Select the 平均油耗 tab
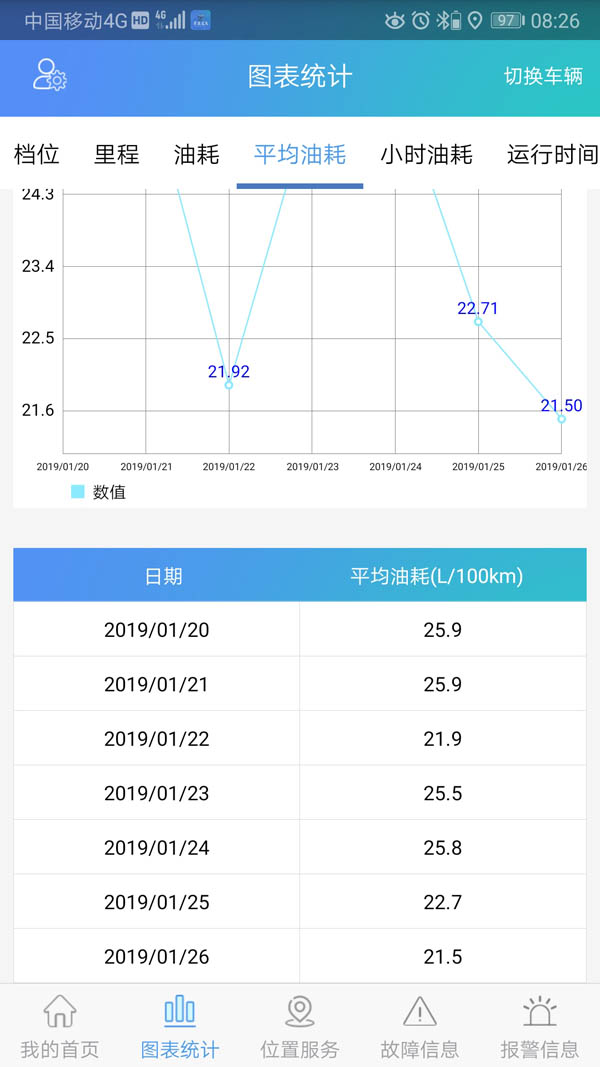The width and height of the screenshot is (600, 1067). 300,154
